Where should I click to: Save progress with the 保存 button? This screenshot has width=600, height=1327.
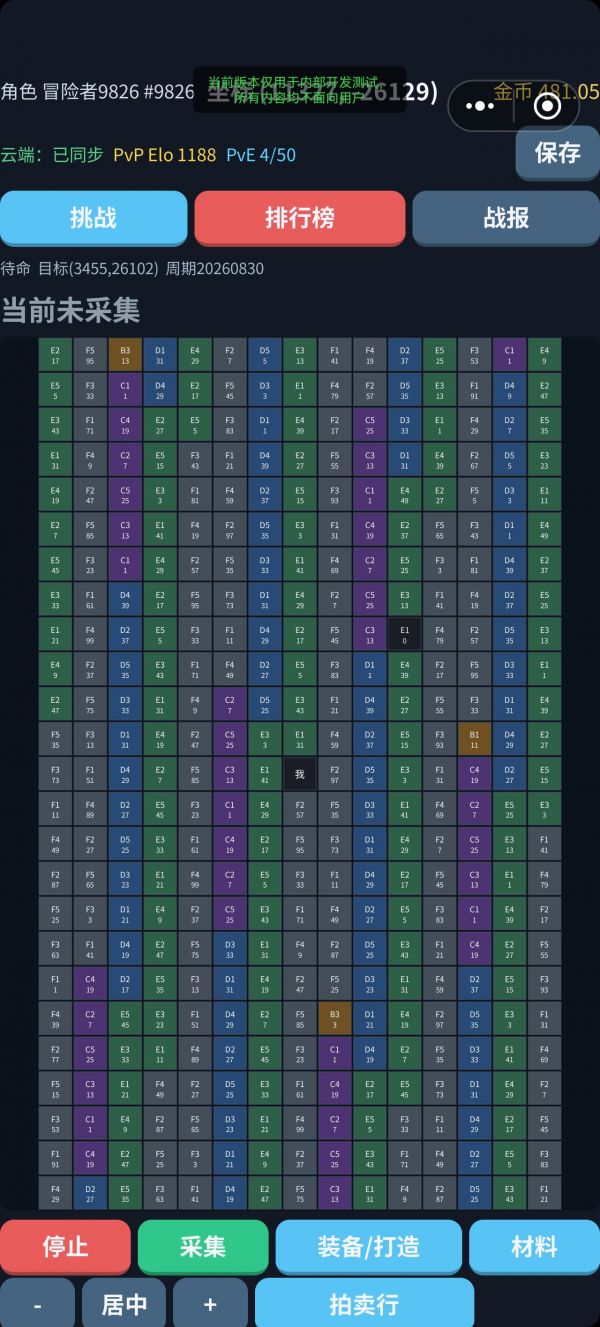557,152
